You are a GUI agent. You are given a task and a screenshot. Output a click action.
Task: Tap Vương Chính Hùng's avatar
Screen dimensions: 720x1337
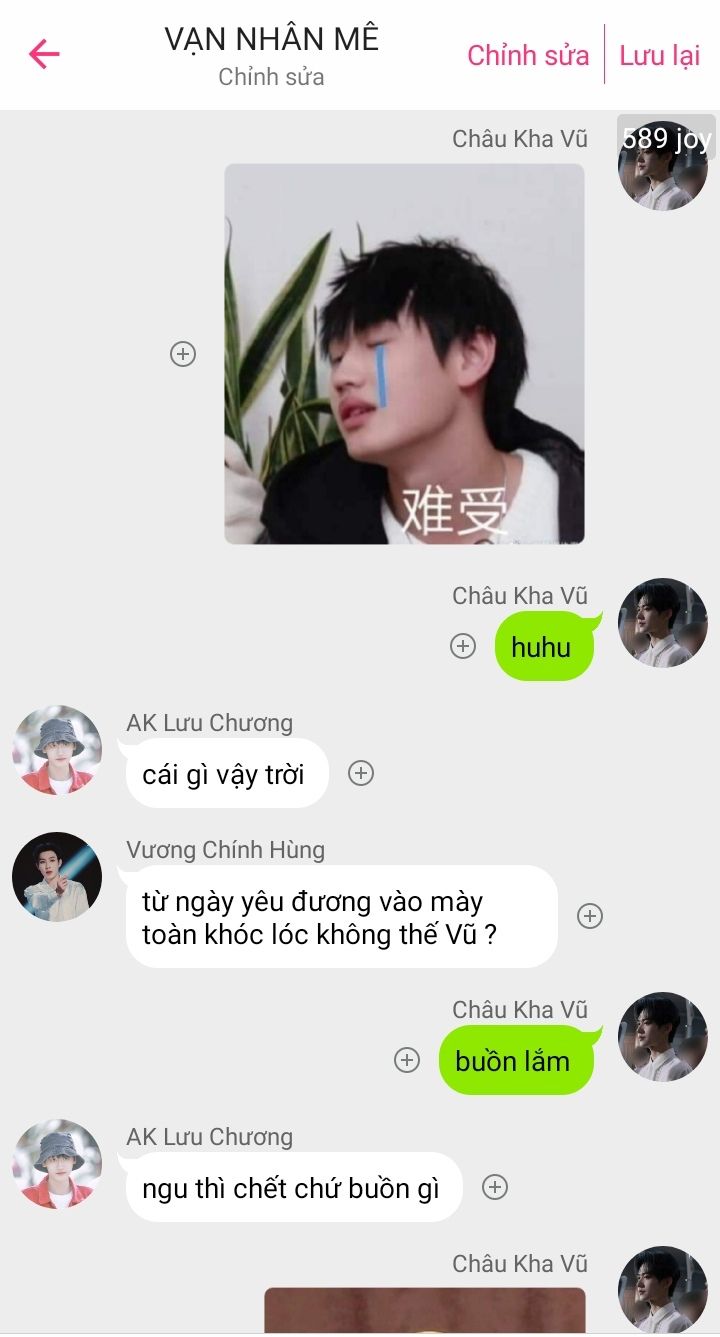57,877
